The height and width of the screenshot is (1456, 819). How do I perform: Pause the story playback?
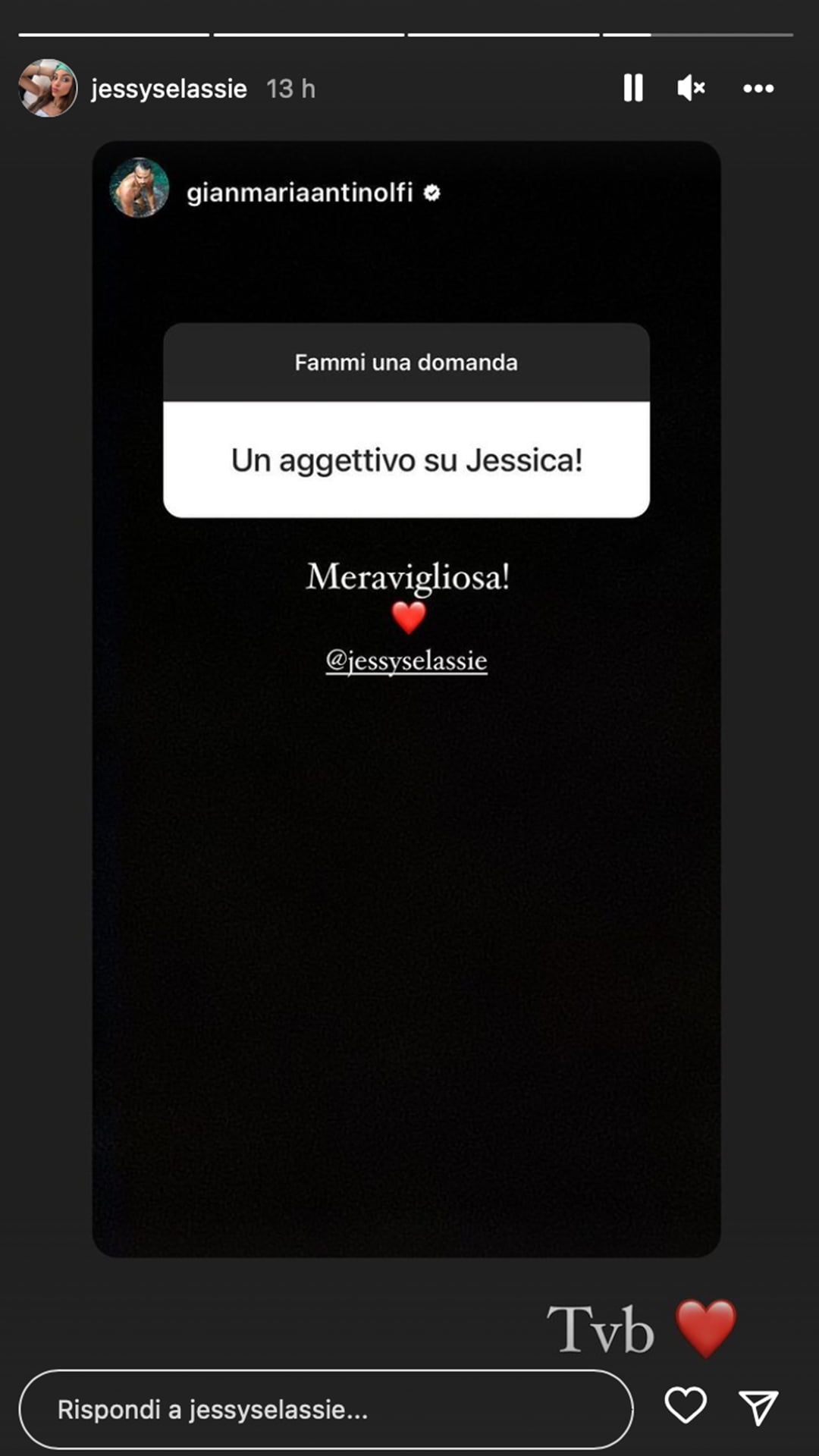(633, 88)
